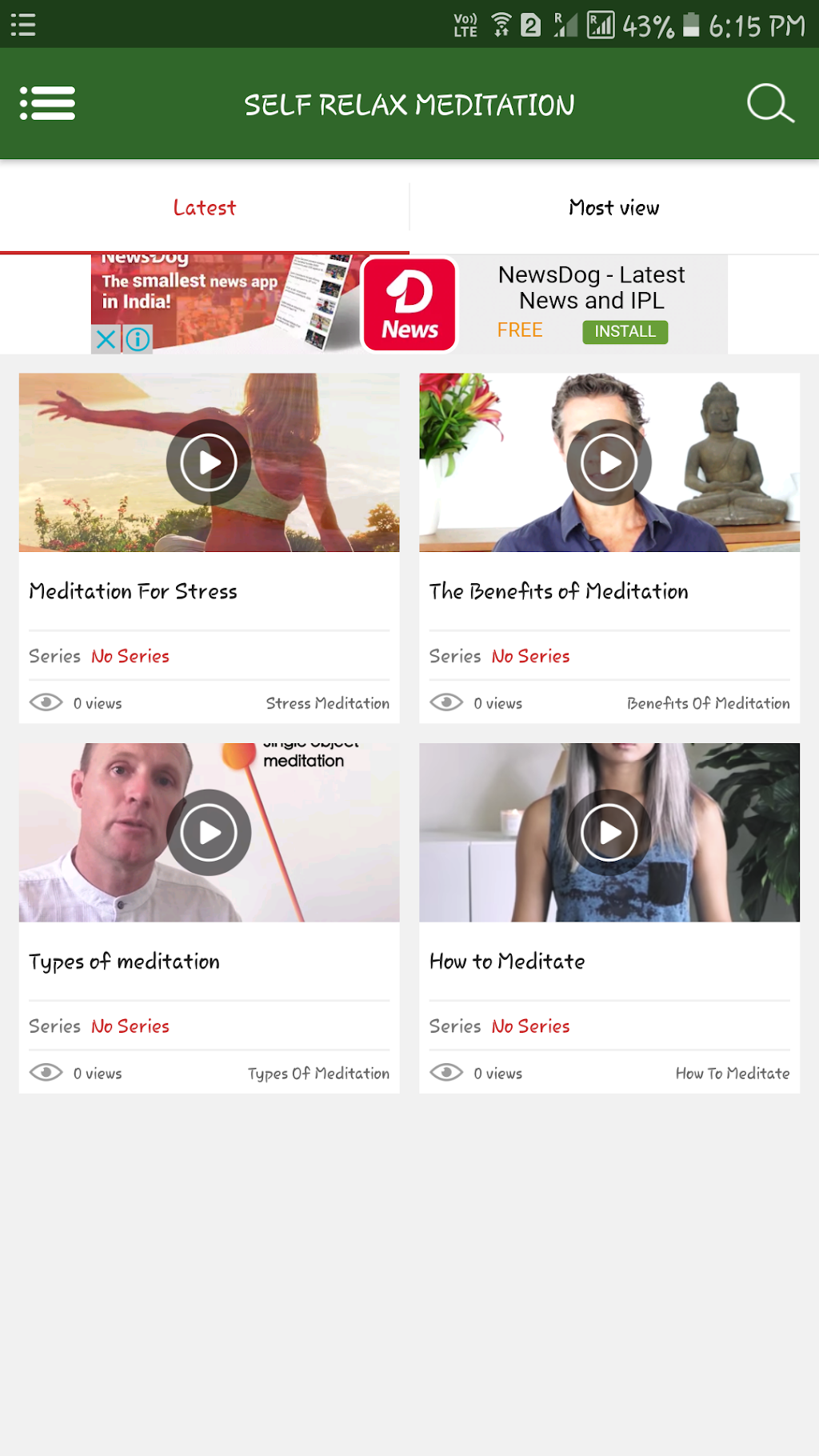819x1456 pixels.
Task: Play the Types of meditation video
Action: point(209,832)
